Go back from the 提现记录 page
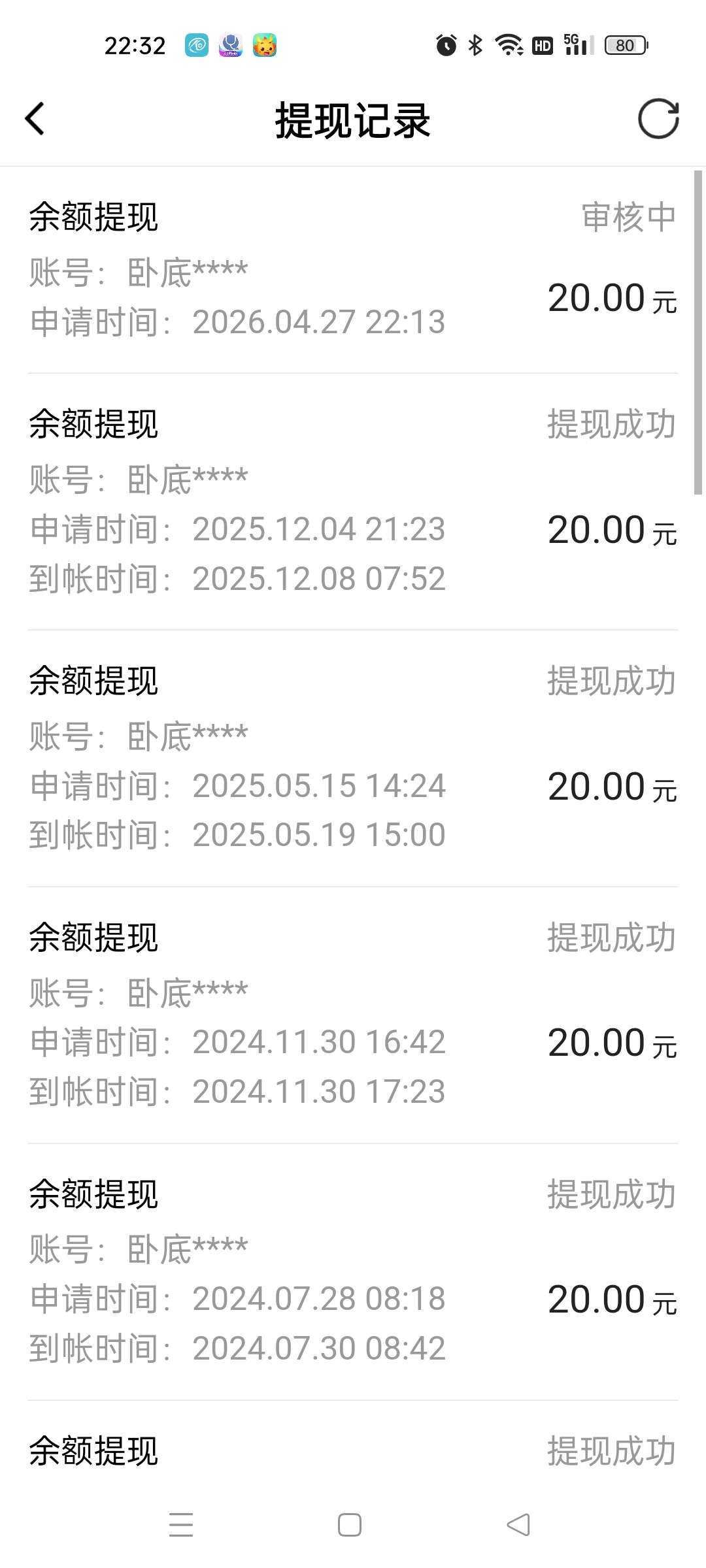 (35, 119)
